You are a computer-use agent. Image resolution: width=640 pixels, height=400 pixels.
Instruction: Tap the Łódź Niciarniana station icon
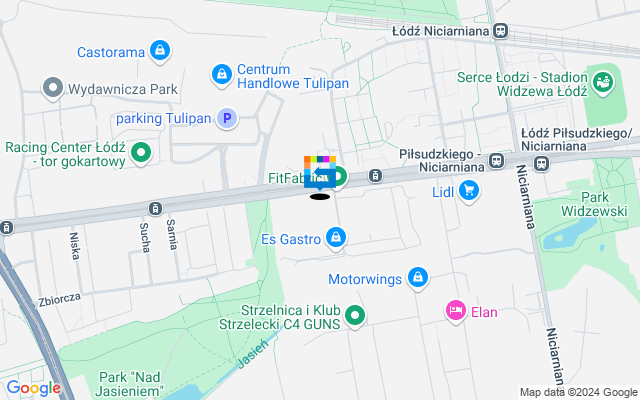coord(500,30)
